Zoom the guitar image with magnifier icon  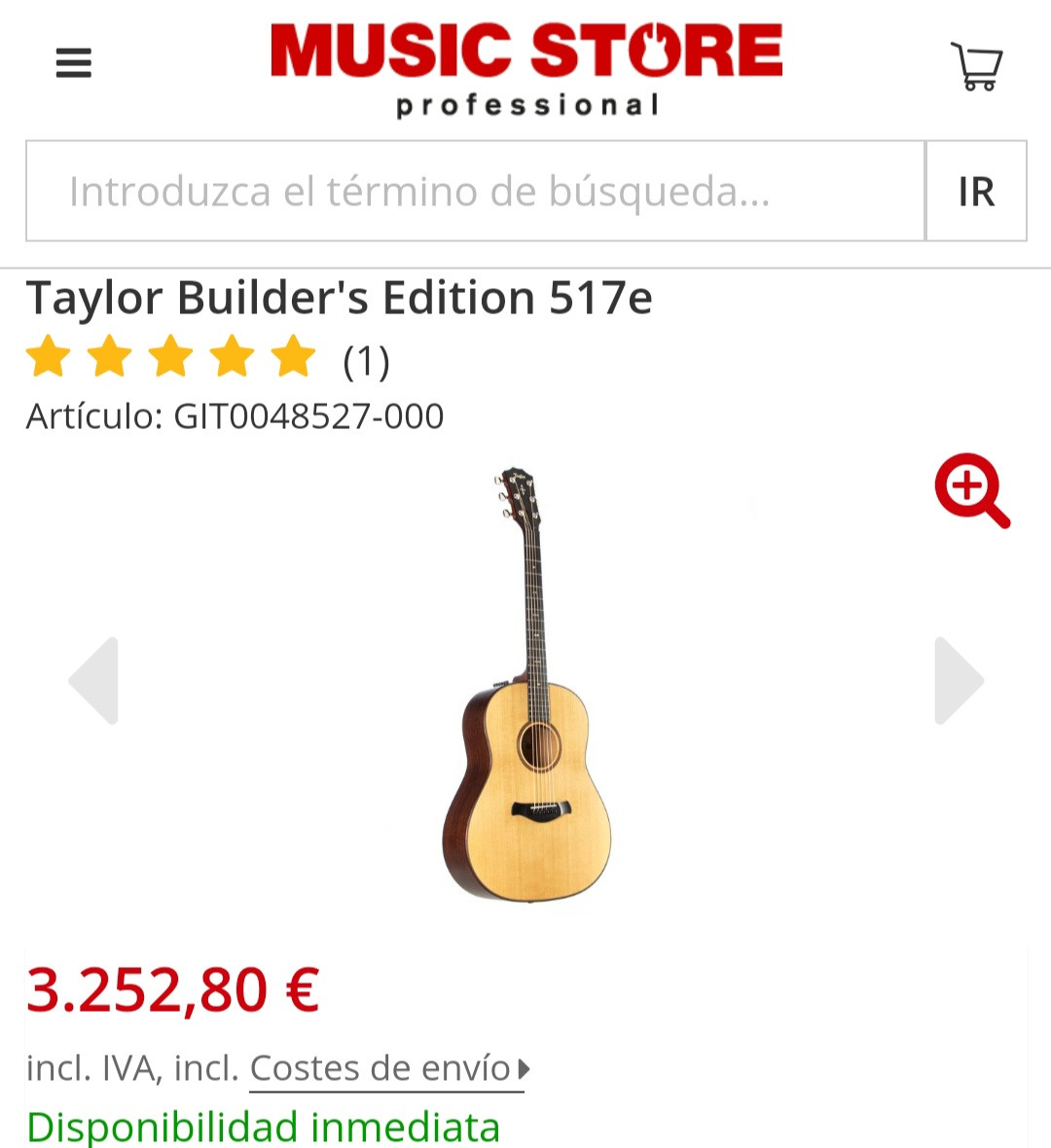click(971, 489)
